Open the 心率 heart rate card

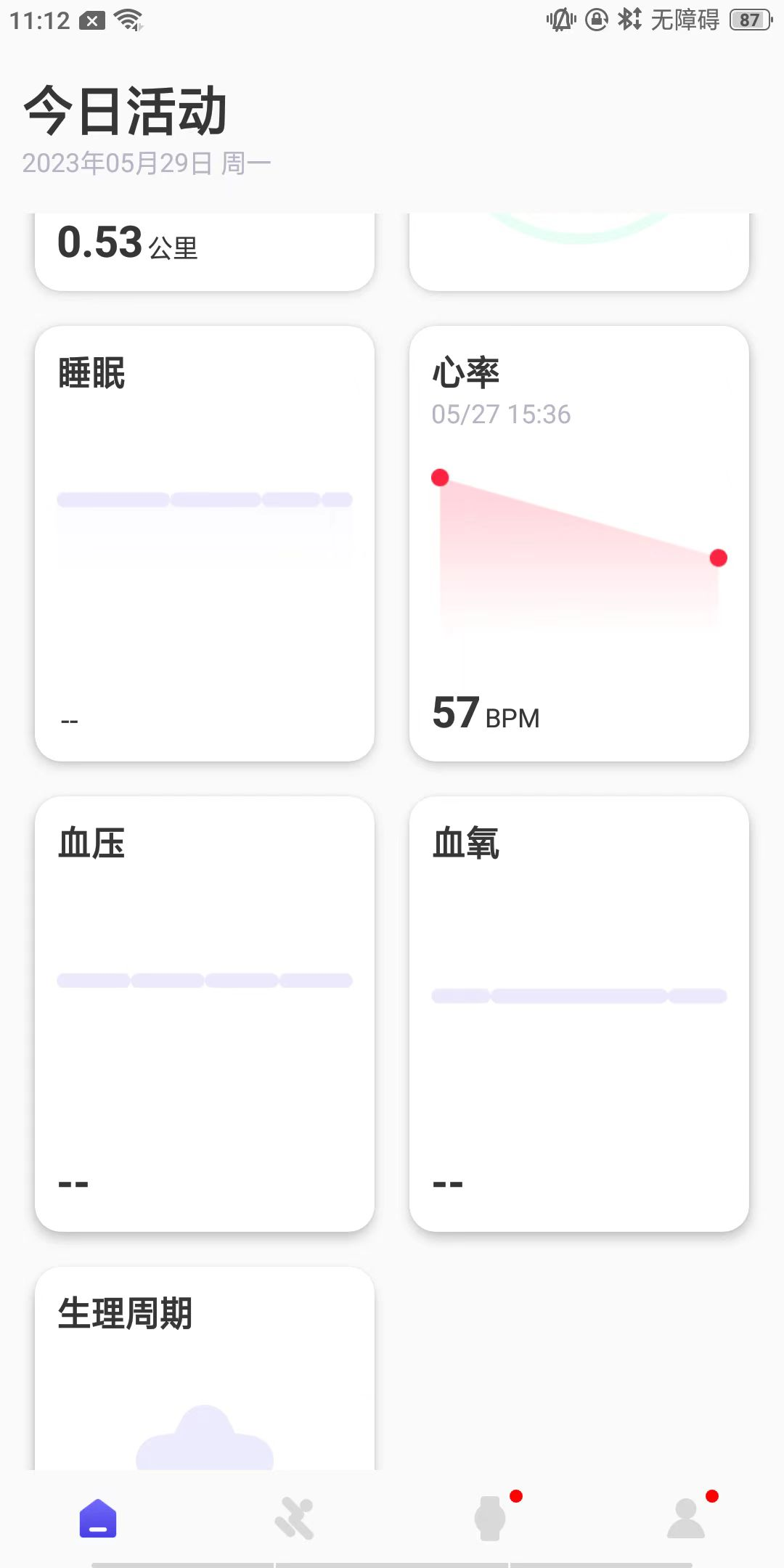coord(579,543)
